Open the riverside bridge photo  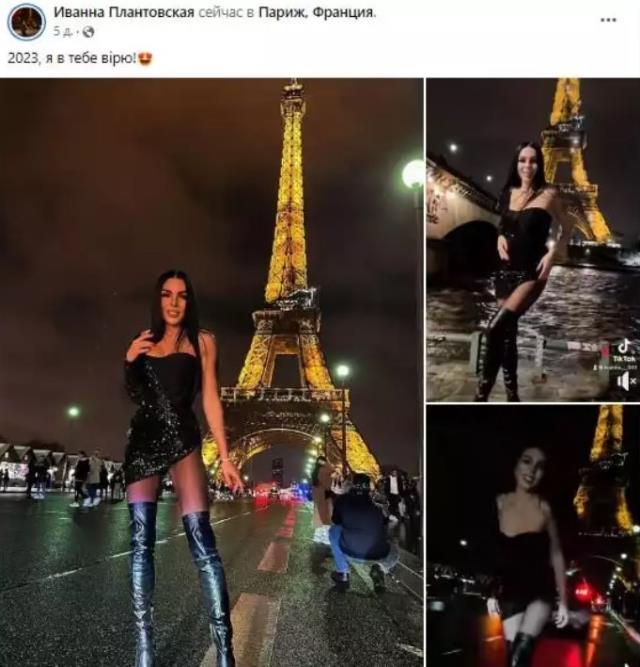click(x=532, y=240)
